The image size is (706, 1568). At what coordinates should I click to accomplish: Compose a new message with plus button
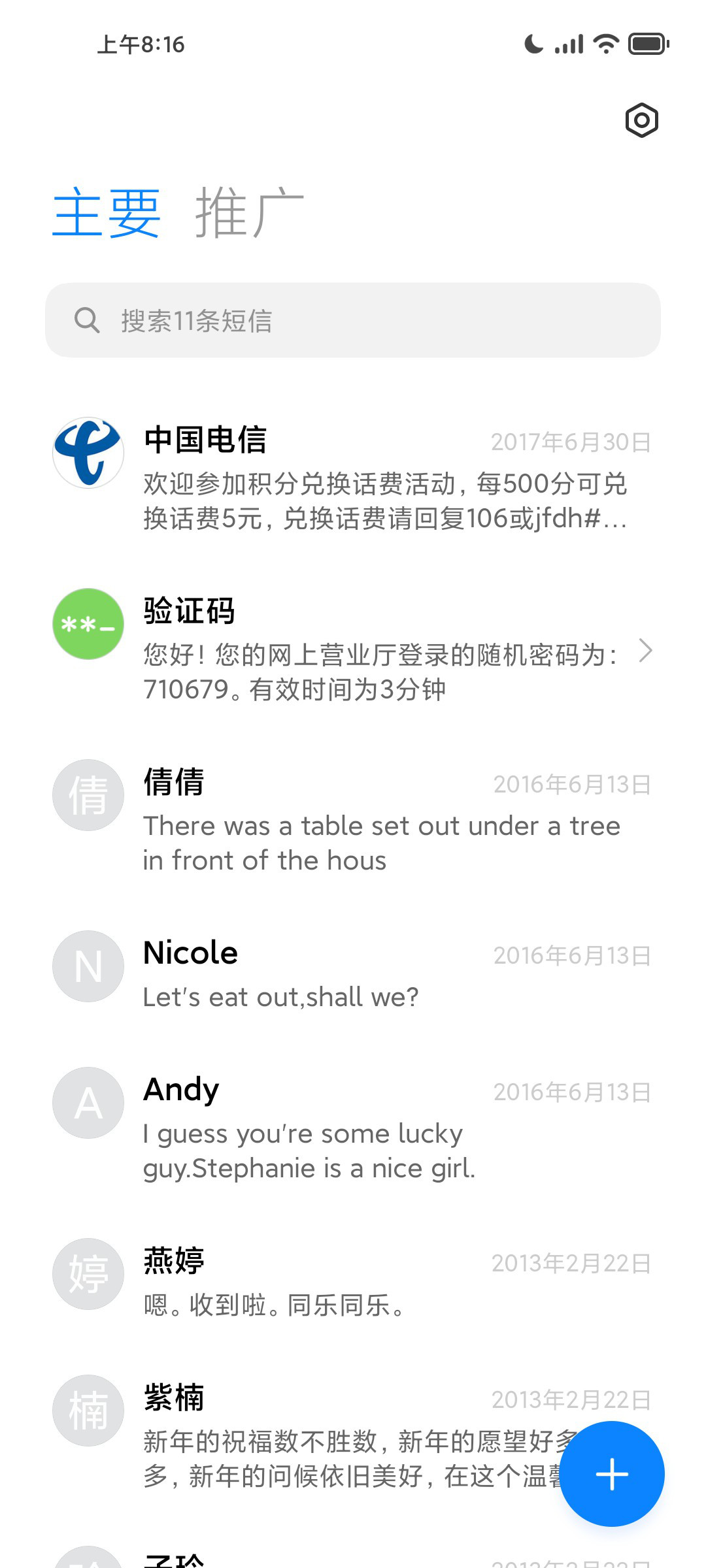[612, 1474]
